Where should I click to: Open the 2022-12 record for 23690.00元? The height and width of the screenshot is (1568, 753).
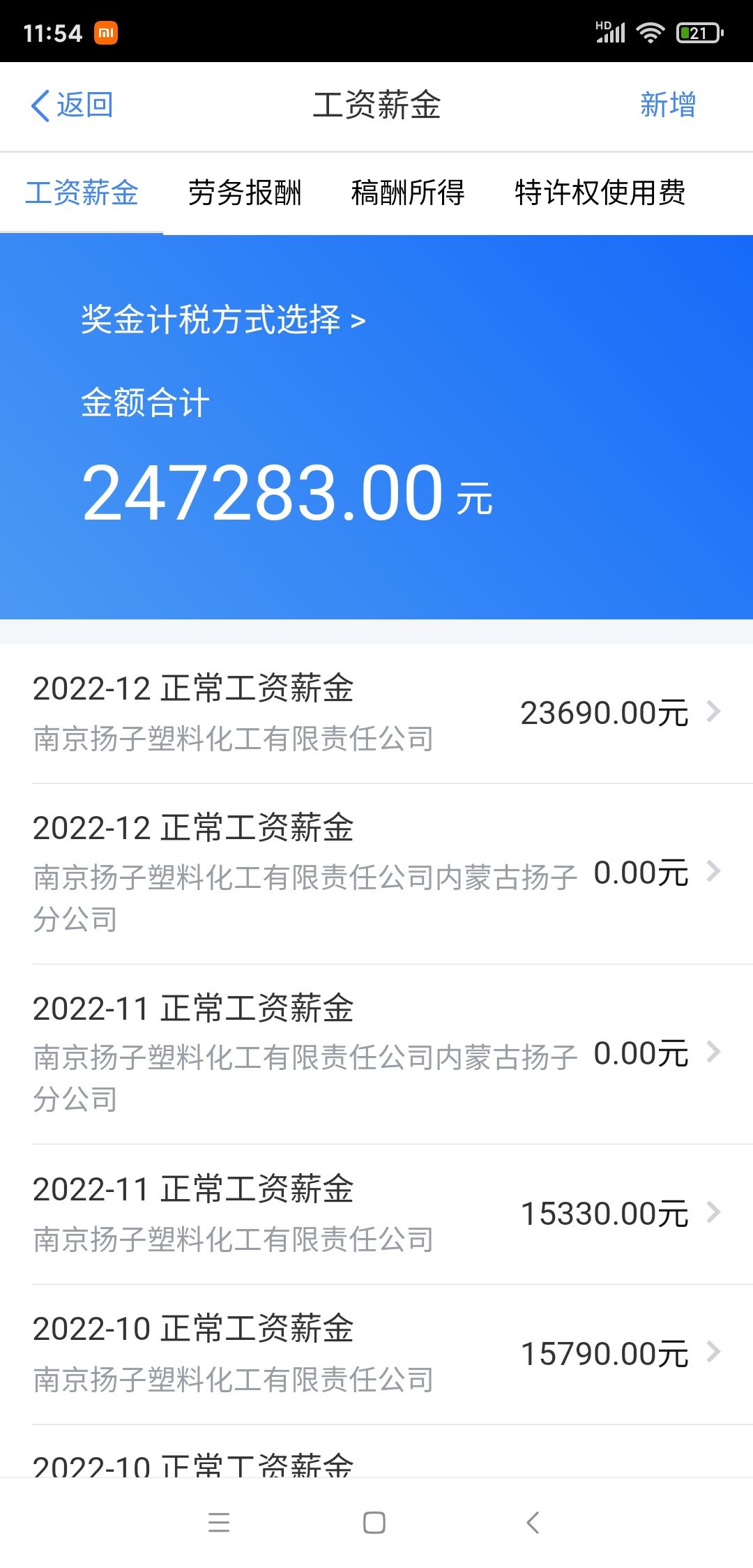[376, 713]
